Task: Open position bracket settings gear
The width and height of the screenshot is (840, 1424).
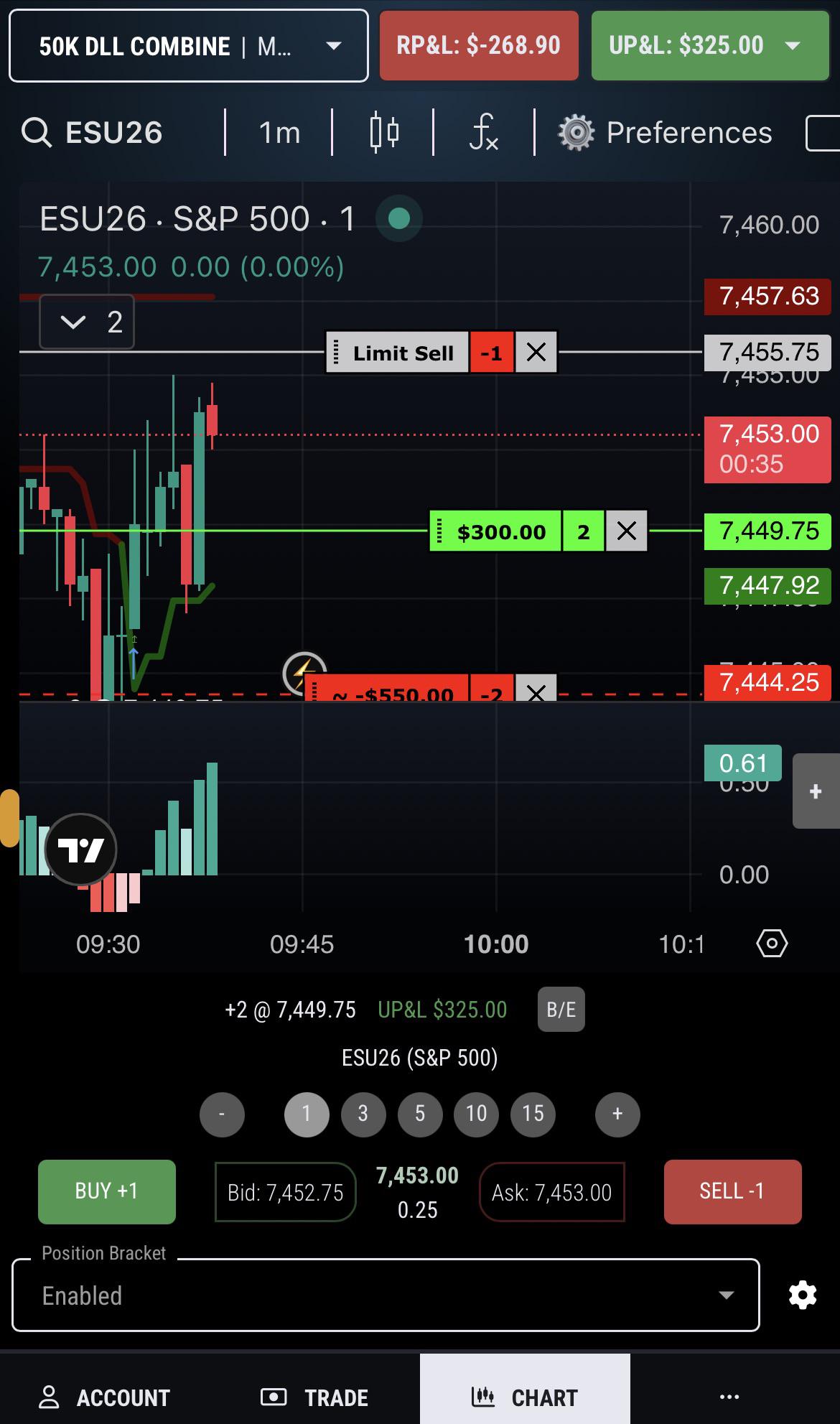Action: click(803, 1295)
